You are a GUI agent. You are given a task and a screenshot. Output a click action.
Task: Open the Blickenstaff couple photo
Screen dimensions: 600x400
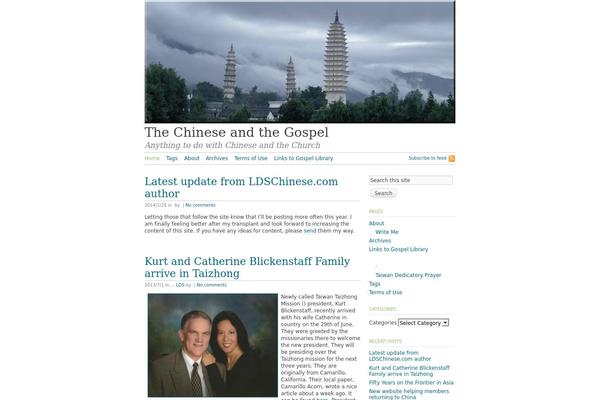212,345
